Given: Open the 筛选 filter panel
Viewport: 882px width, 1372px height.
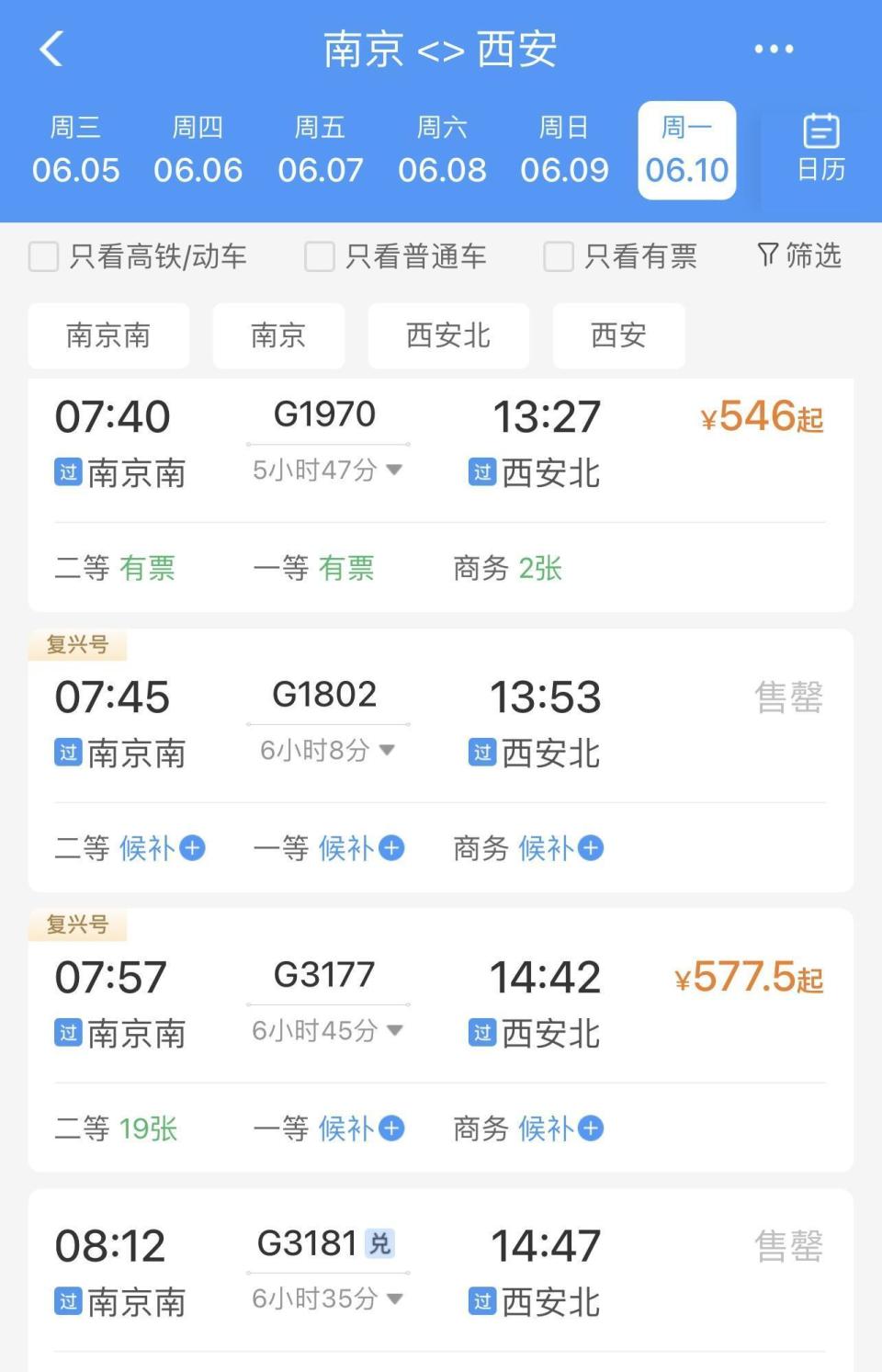Looking at the screenshot, I should (x=798, y=256).
